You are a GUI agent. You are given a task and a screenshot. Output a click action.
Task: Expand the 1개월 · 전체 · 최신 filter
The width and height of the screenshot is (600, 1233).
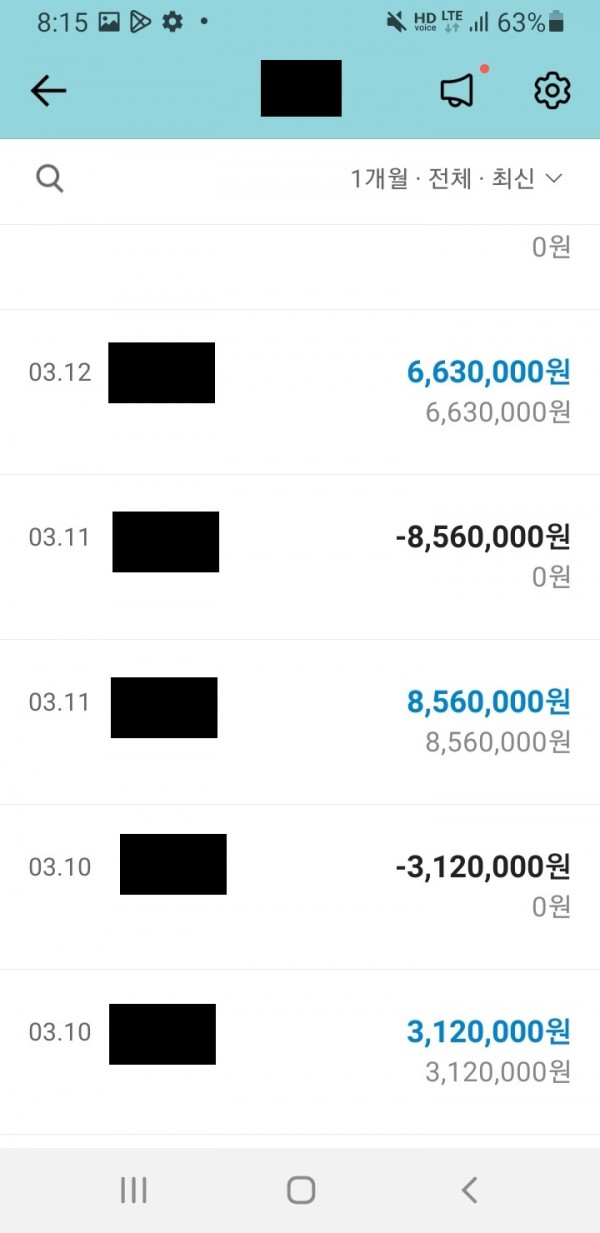point(457,179)
